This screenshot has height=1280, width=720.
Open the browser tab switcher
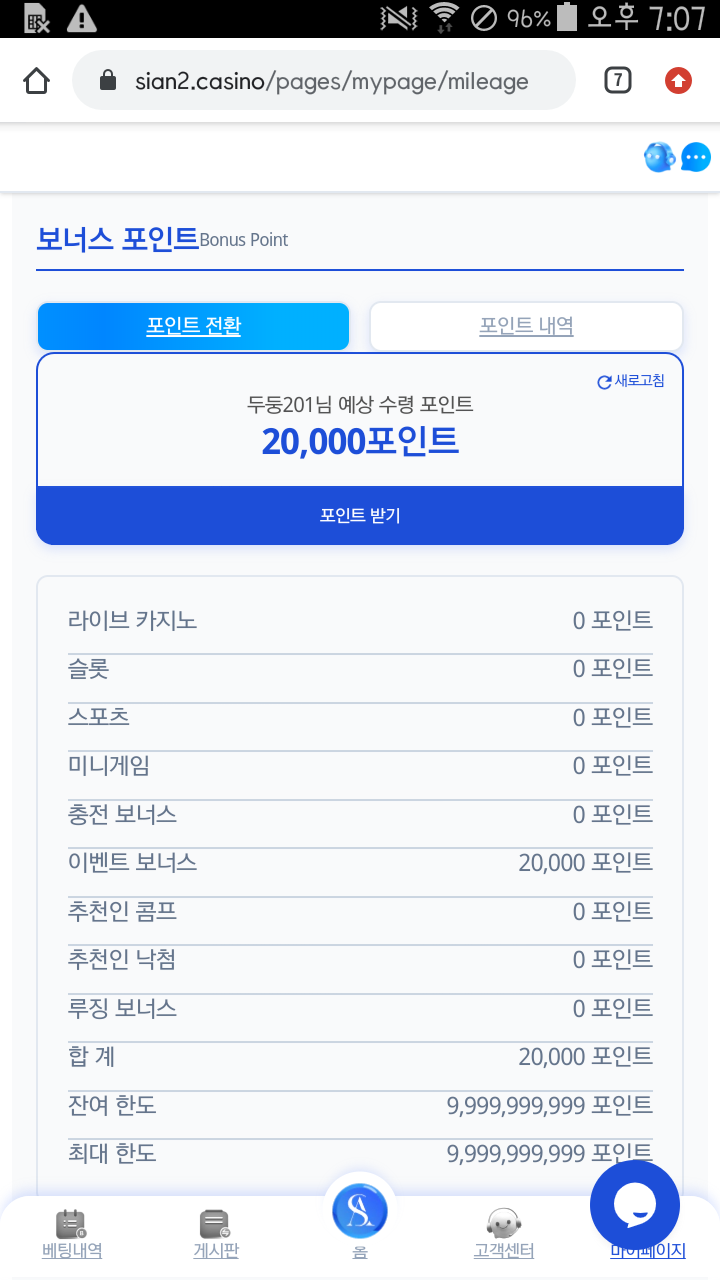pos(618,81)
